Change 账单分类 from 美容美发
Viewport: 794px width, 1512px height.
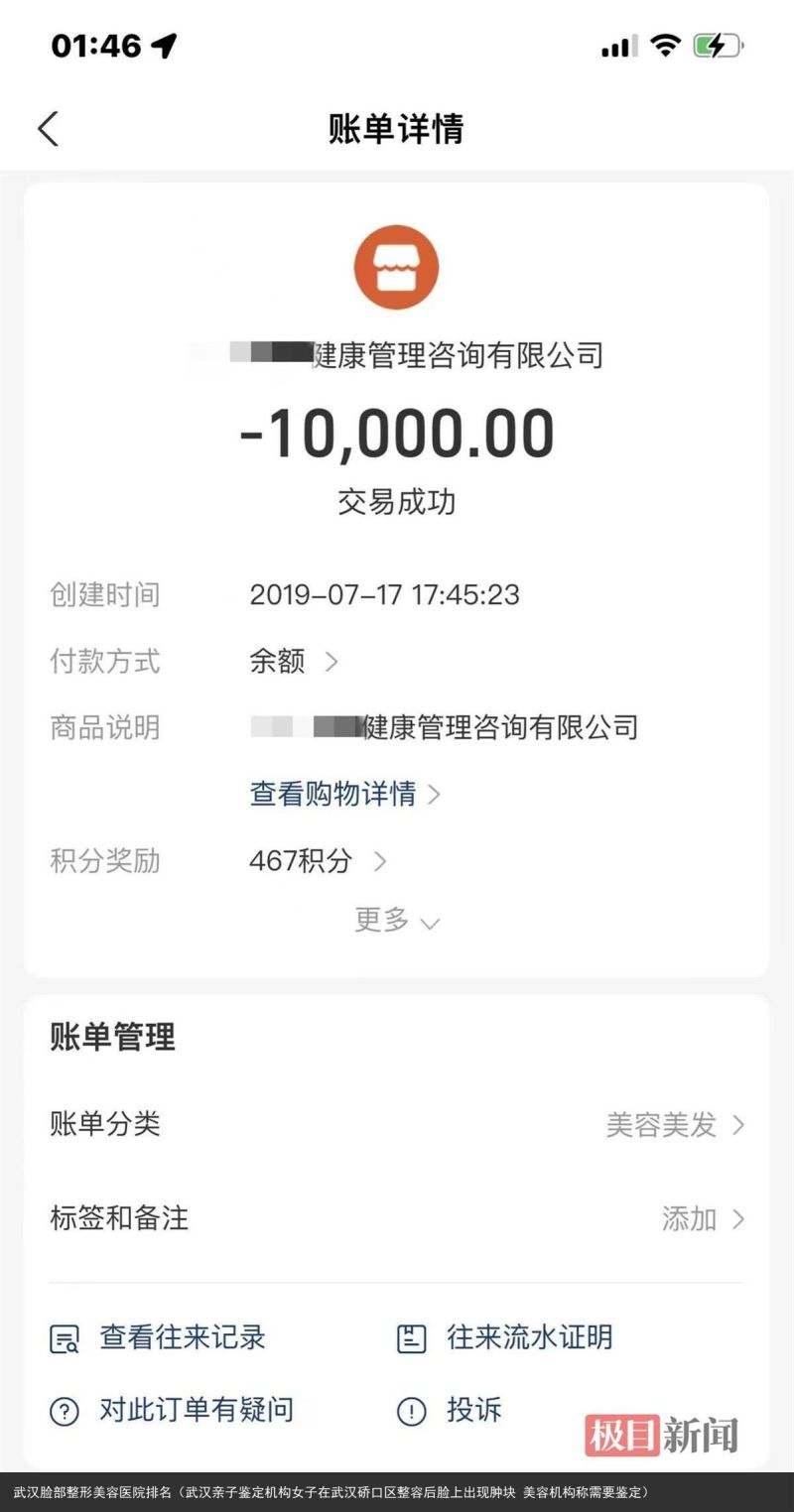click(397, 1125)
